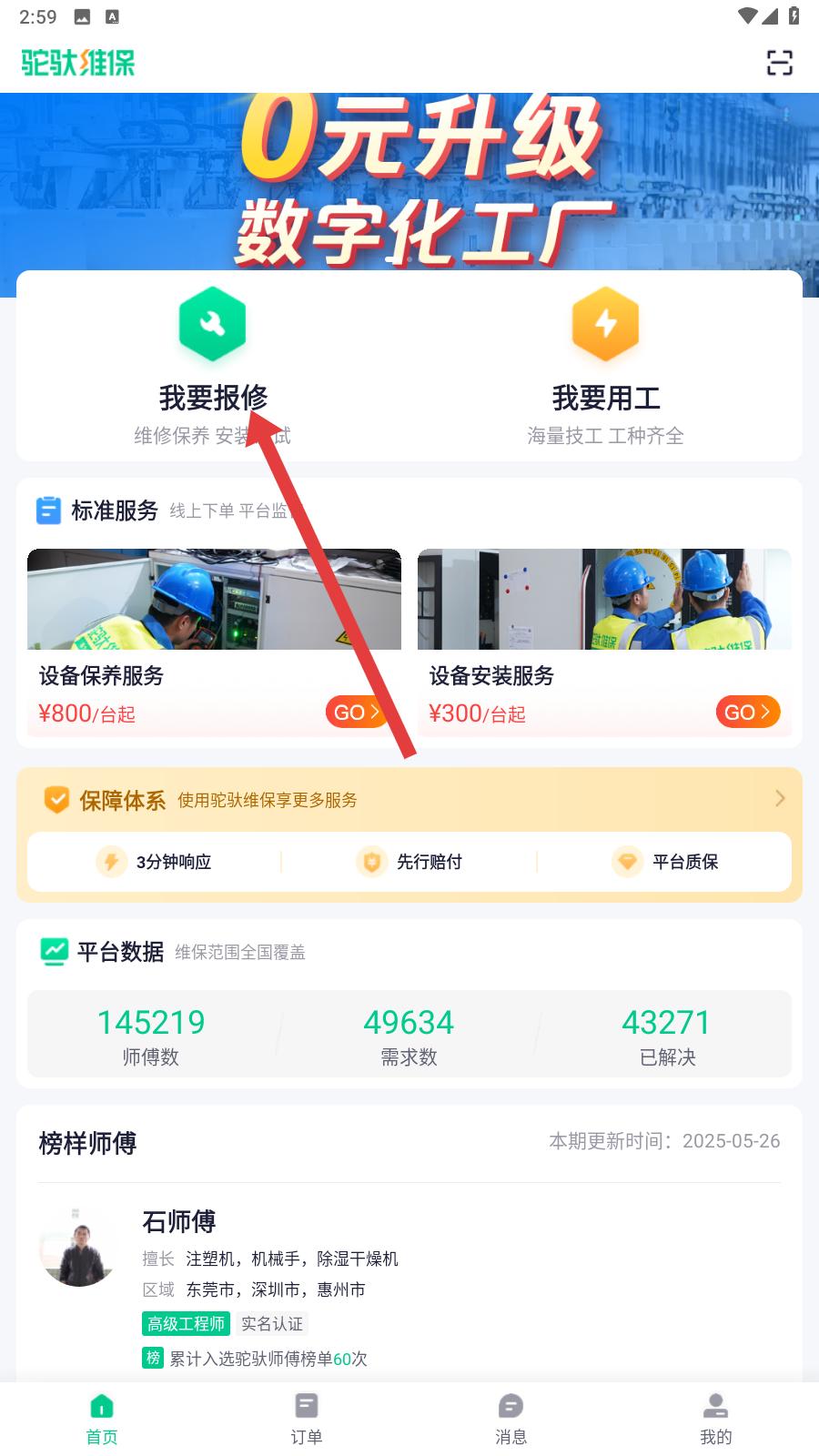The height and width of the screenshot is (1456, 819).
Task: Switch to the 订单 tab
Action: tap(307, 1418)
